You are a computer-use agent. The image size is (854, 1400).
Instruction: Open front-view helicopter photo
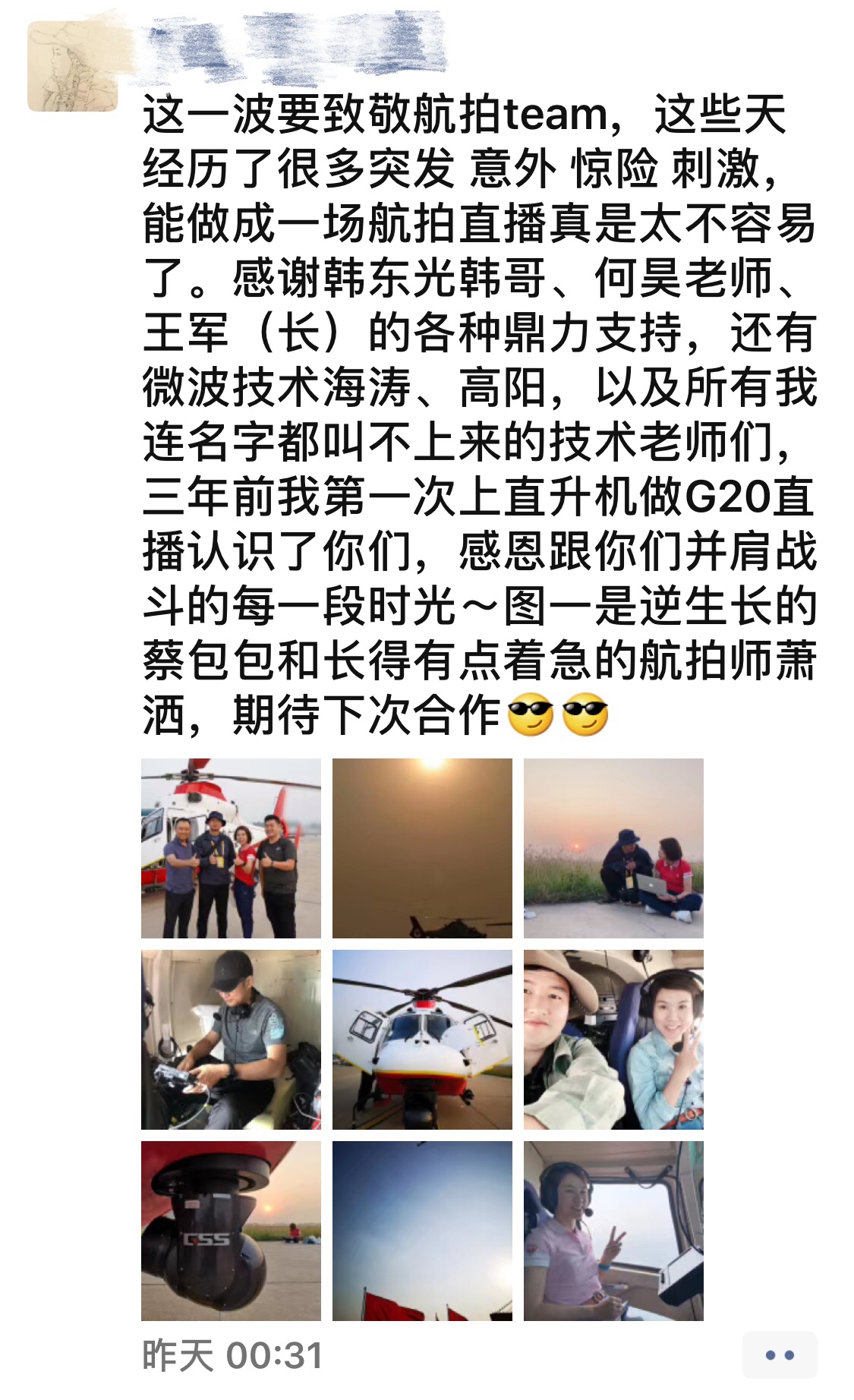coord(422,1039)
